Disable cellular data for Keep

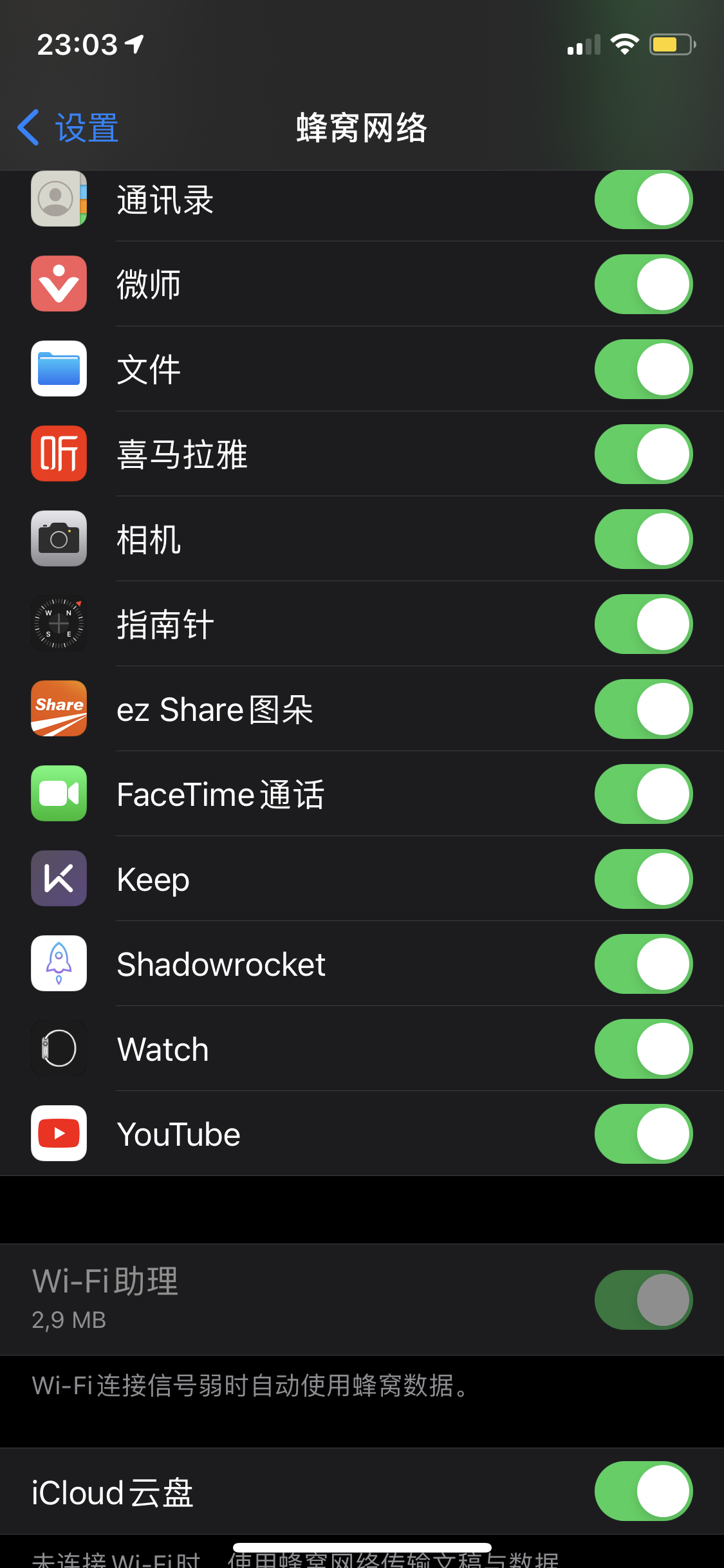pyautogui.click(x=643, y=879)
